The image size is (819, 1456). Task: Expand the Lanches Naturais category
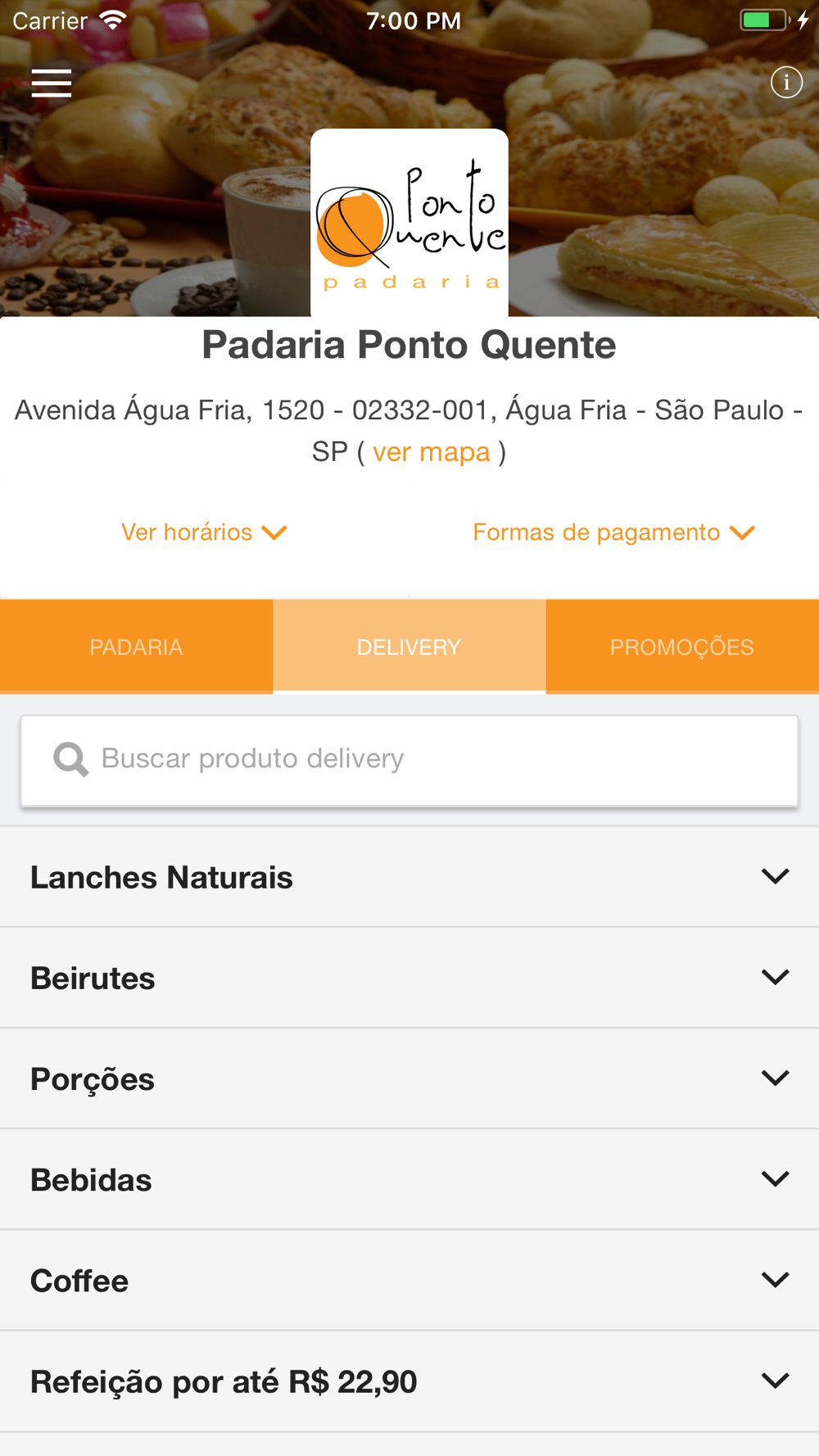pos(409,877)
